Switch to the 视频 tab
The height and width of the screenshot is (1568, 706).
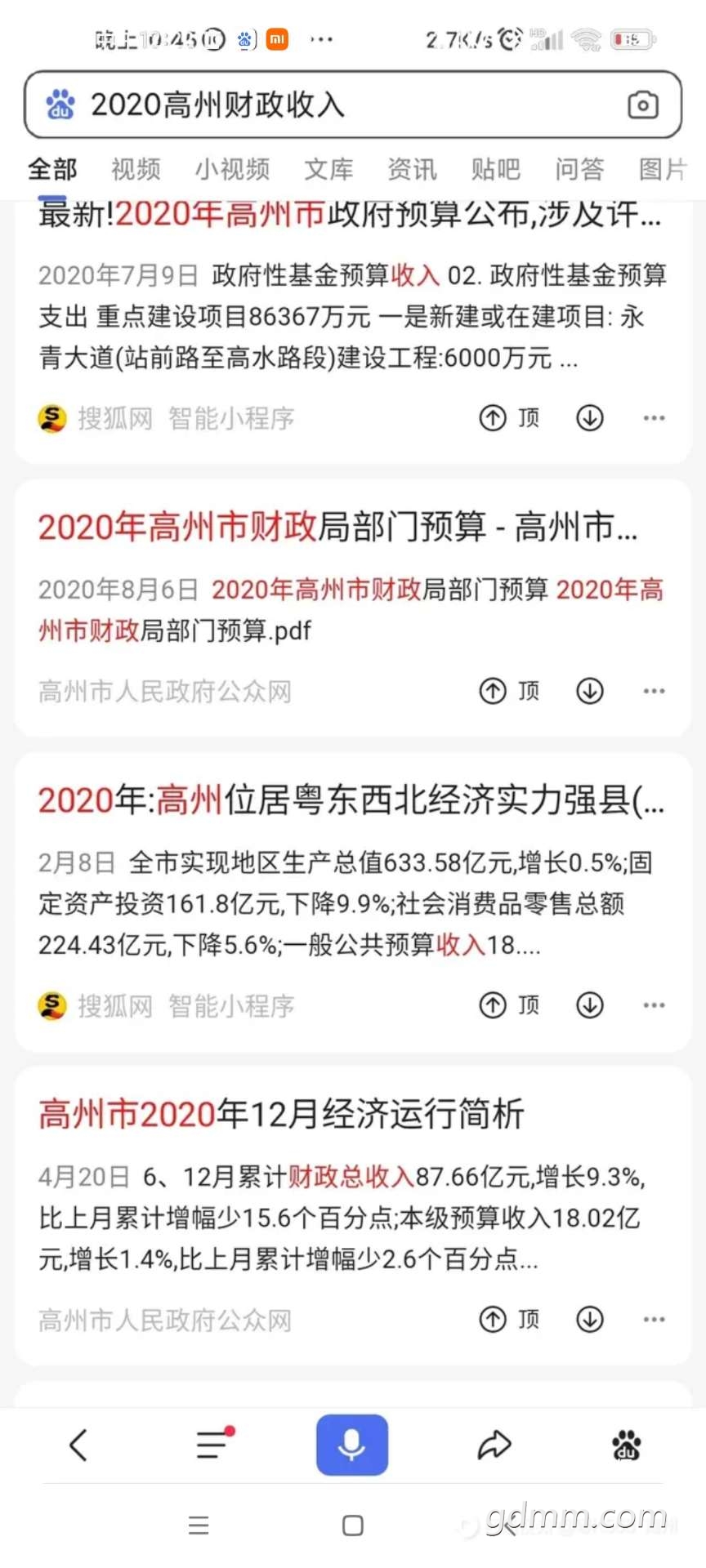[x=135, y=169]
